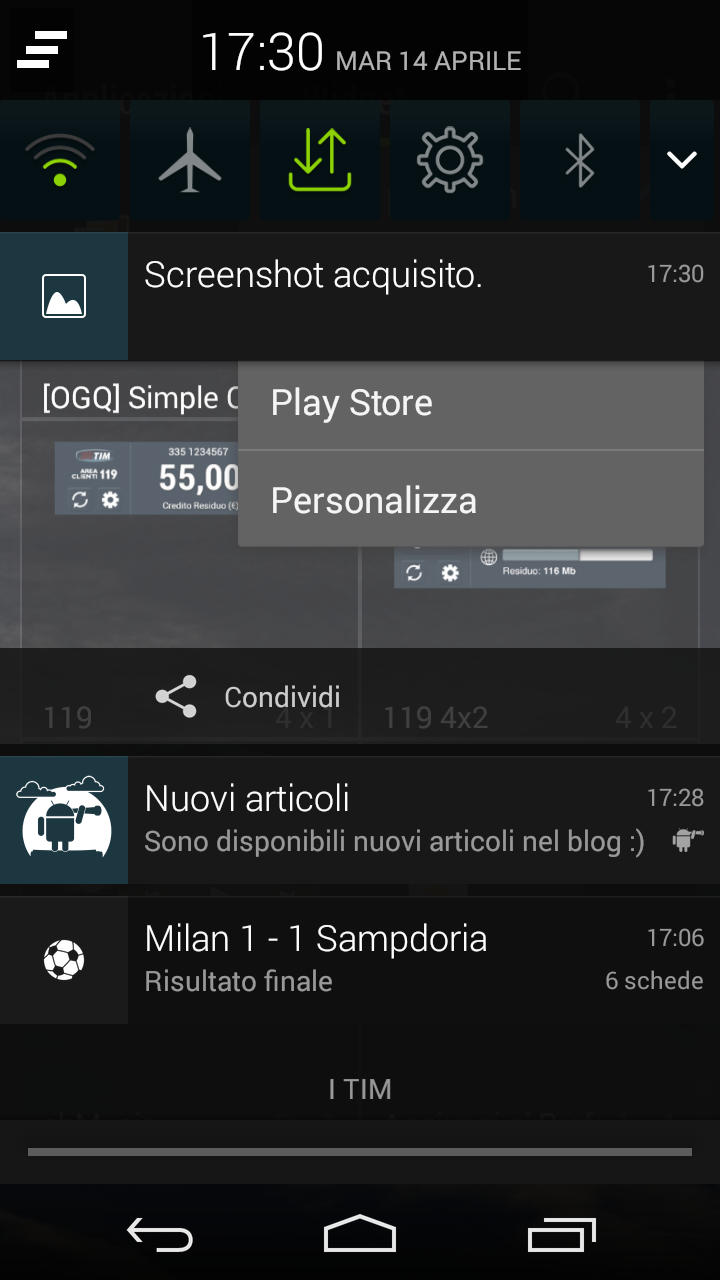Open the recent apps view
This screenshot has height=1280, width=720.
point(561,1236)
